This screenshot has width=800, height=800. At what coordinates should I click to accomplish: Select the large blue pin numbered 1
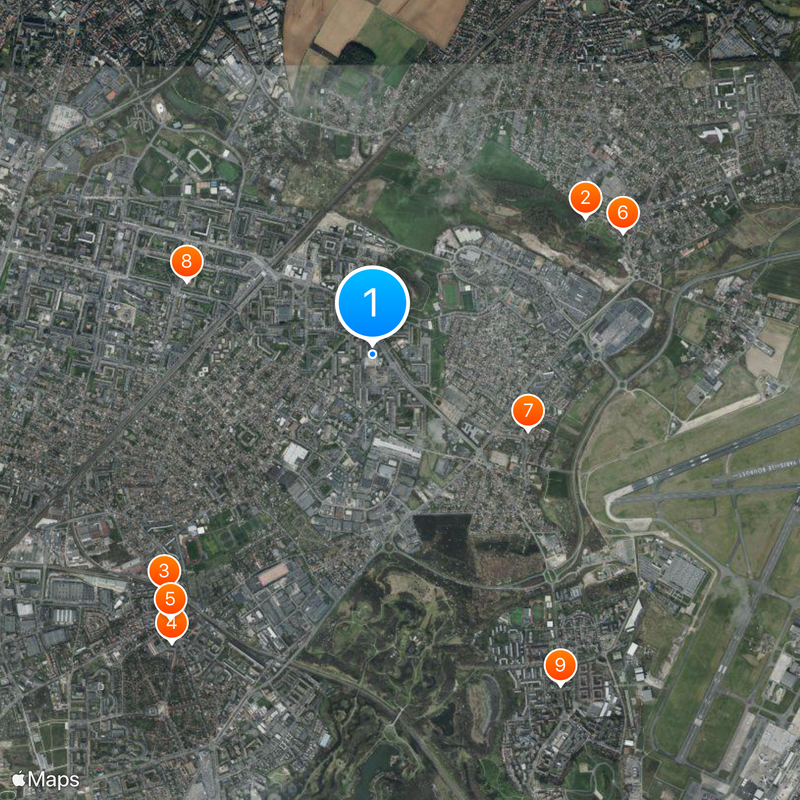372,302
